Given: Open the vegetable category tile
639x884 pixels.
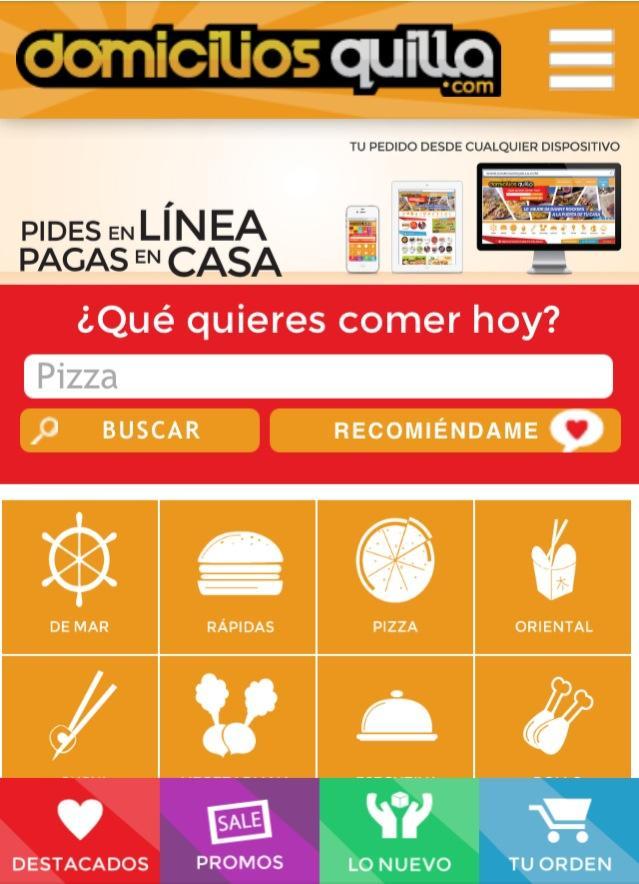Looking at the screenshot, I should click(x=238, y=715).
